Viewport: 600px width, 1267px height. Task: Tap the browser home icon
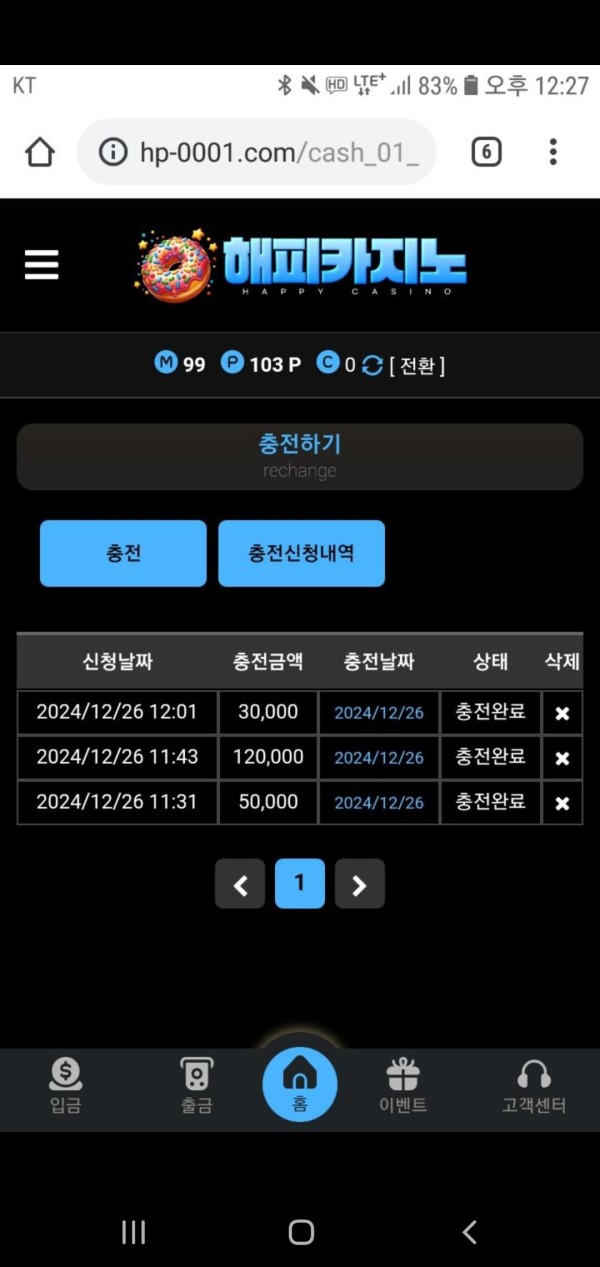40,152
